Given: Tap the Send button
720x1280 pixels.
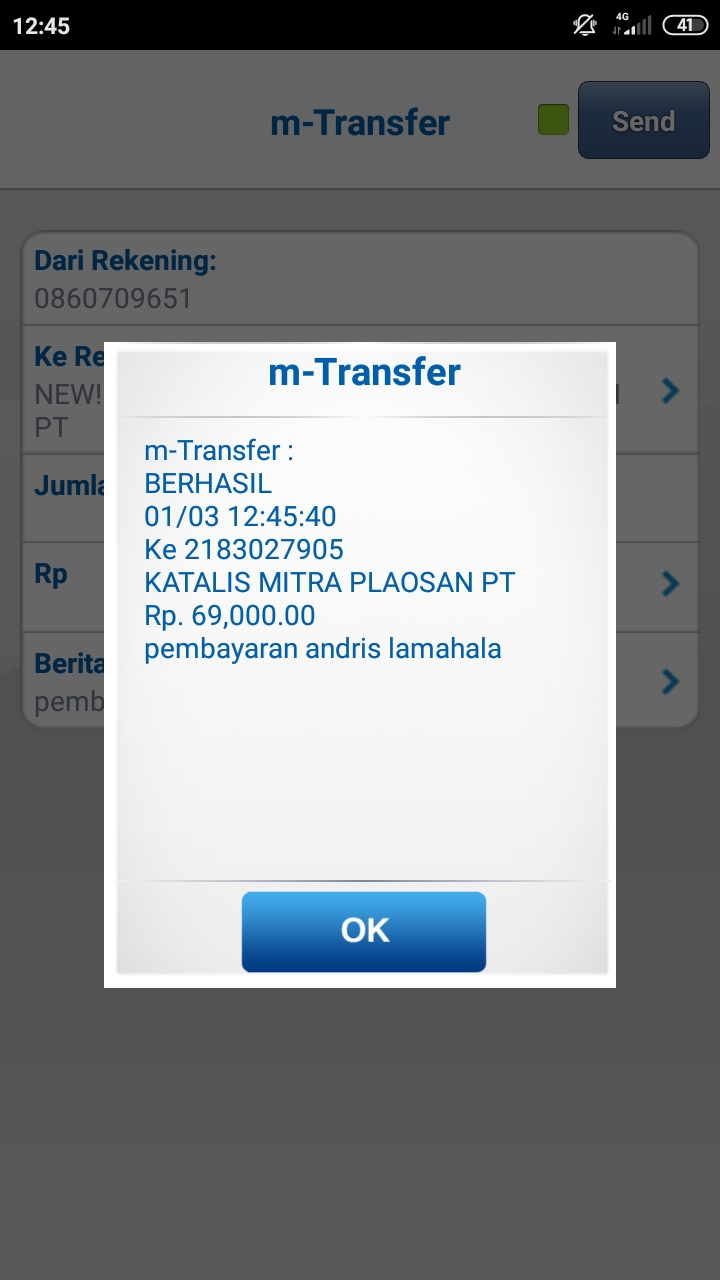Looking at the screenshot, I should pos(644,121).
